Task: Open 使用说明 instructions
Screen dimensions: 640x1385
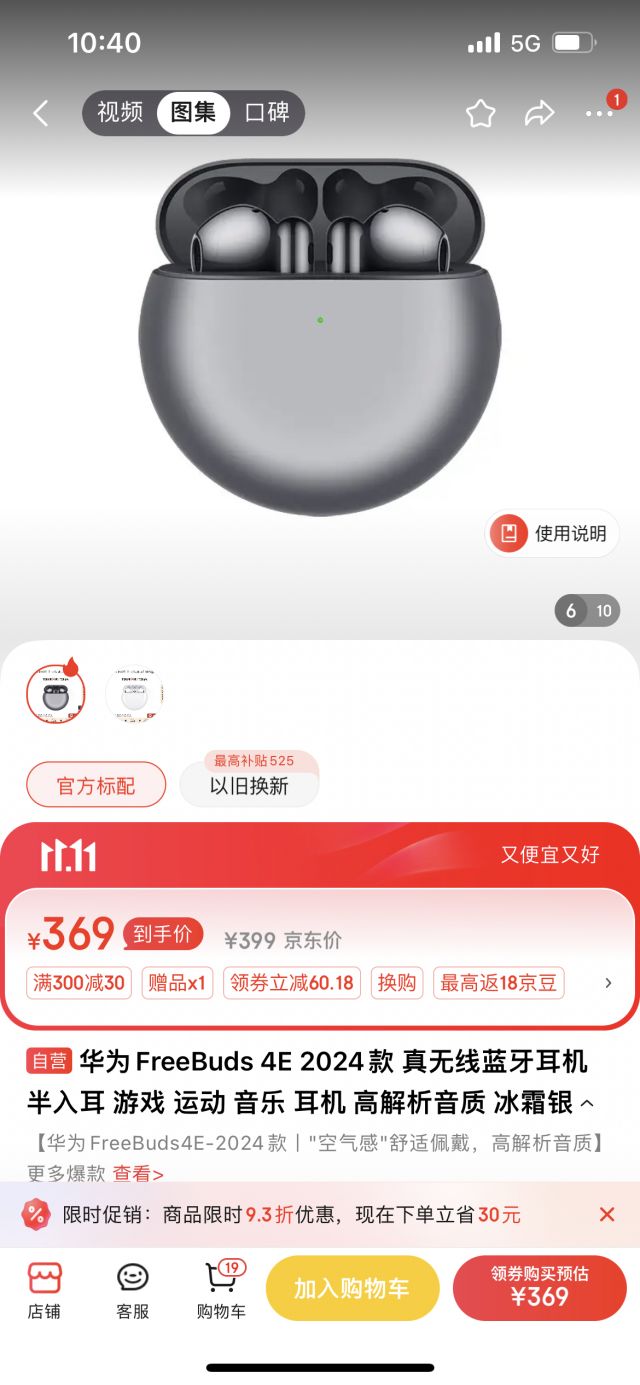Action: tap(553, 534)
